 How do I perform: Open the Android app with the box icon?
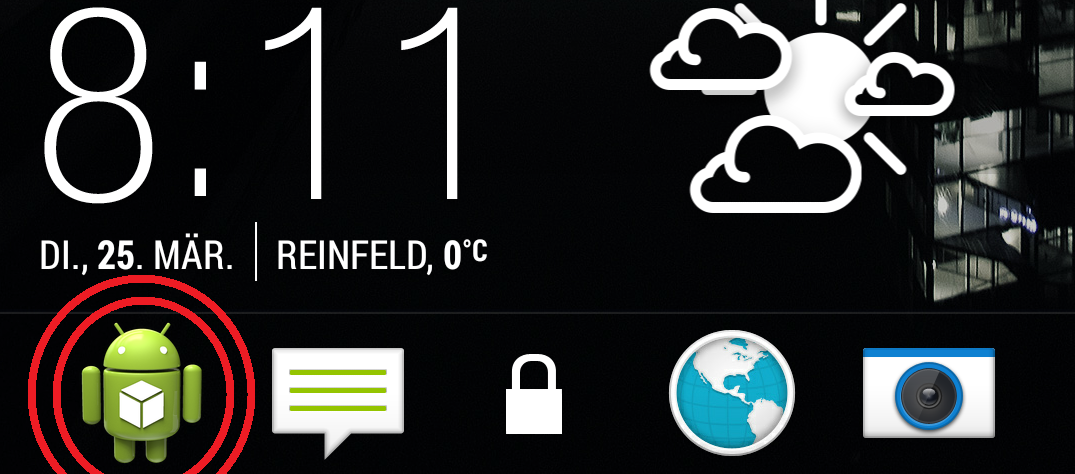(141, 393)
